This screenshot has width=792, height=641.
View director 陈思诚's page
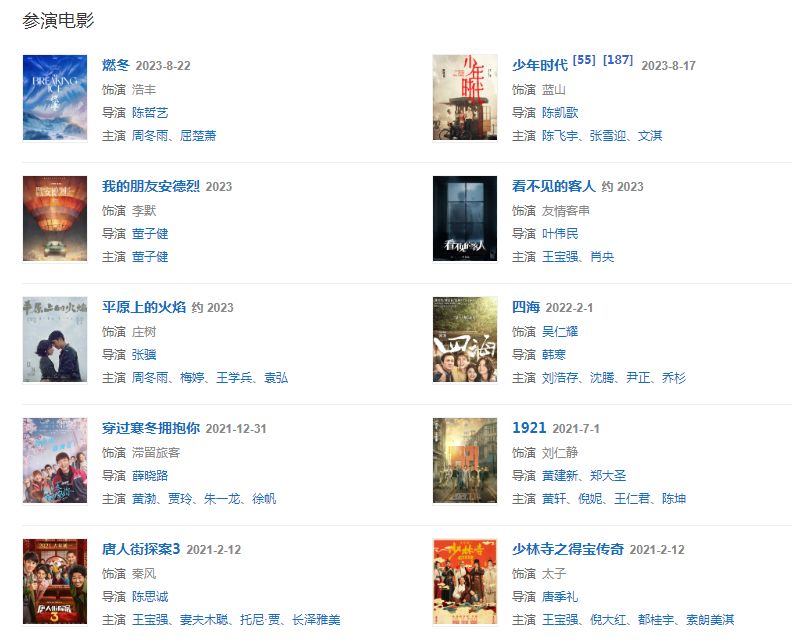pos(150,596)
